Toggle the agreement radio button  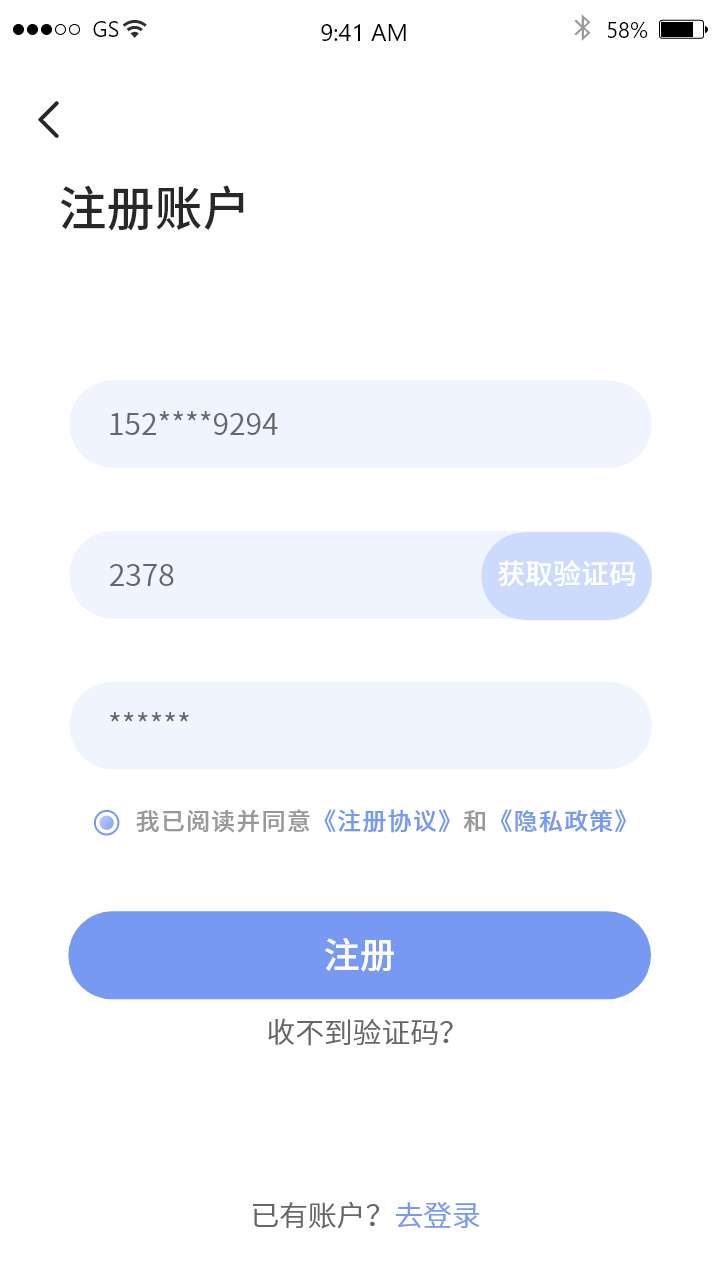[106, 822]
